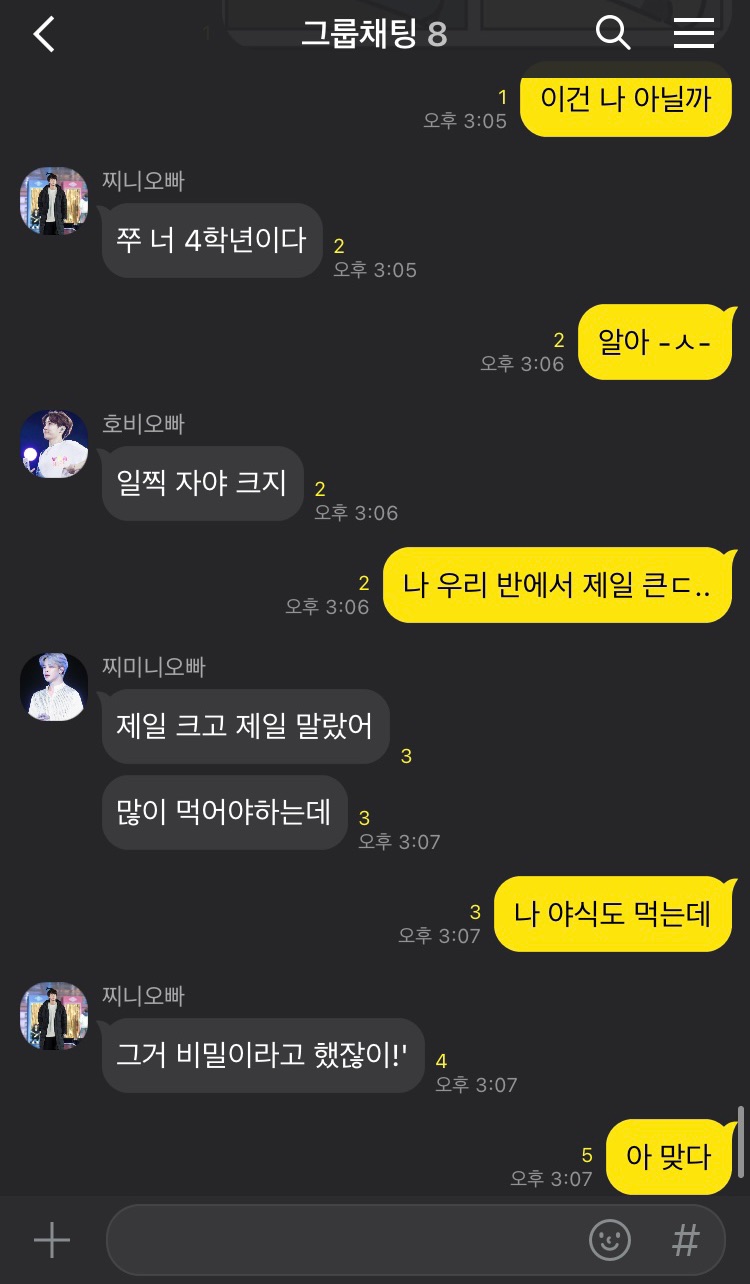Search within the chat conversation
The width and height of the screenshot is (750, 1284).
[613, 33]
